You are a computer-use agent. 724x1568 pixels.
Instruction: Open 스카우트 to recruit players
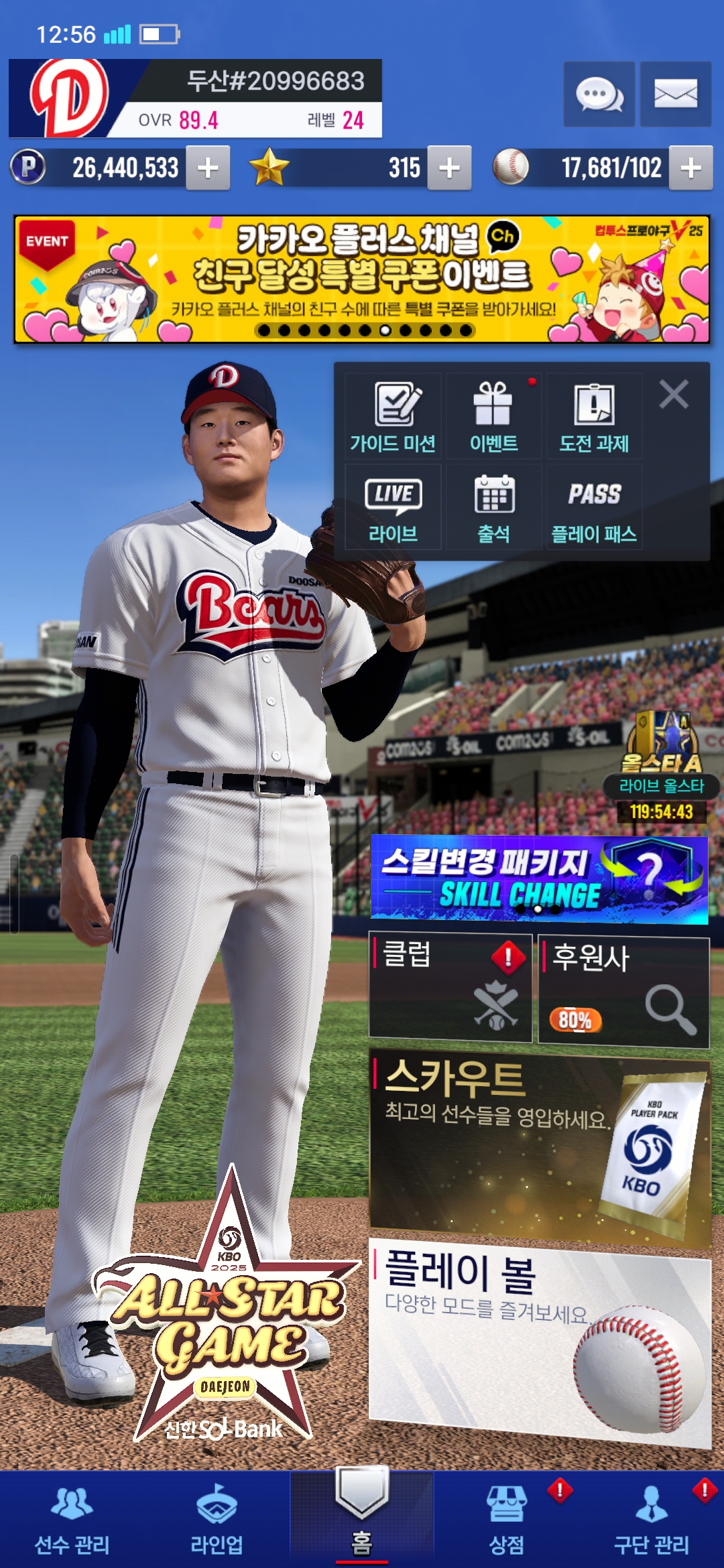tap(540, 1148)
